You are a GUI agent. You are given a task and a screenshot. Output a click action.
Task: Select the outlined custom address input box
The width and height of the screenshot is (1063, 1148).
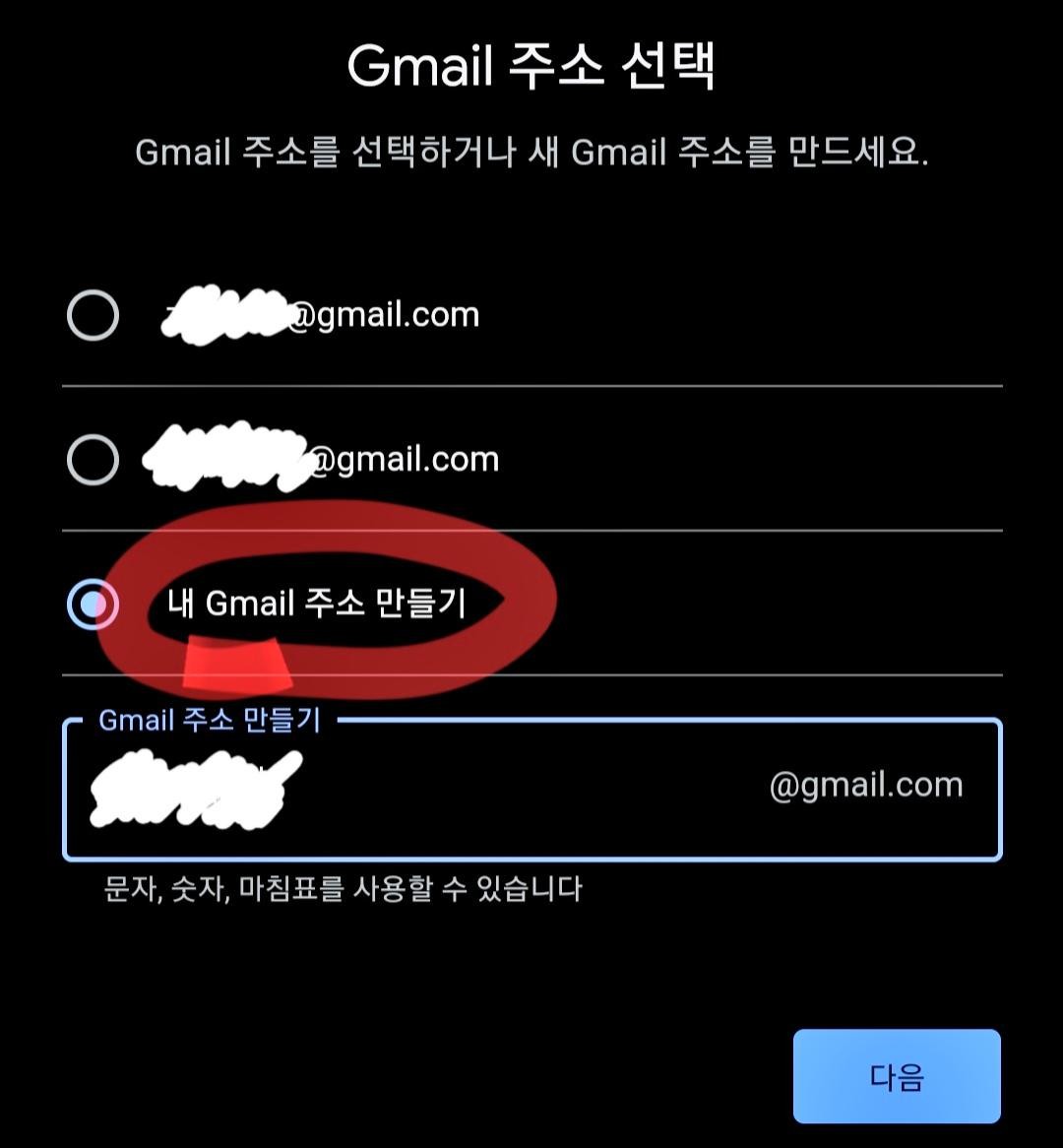pyautogui.click(x=531, y=788)
